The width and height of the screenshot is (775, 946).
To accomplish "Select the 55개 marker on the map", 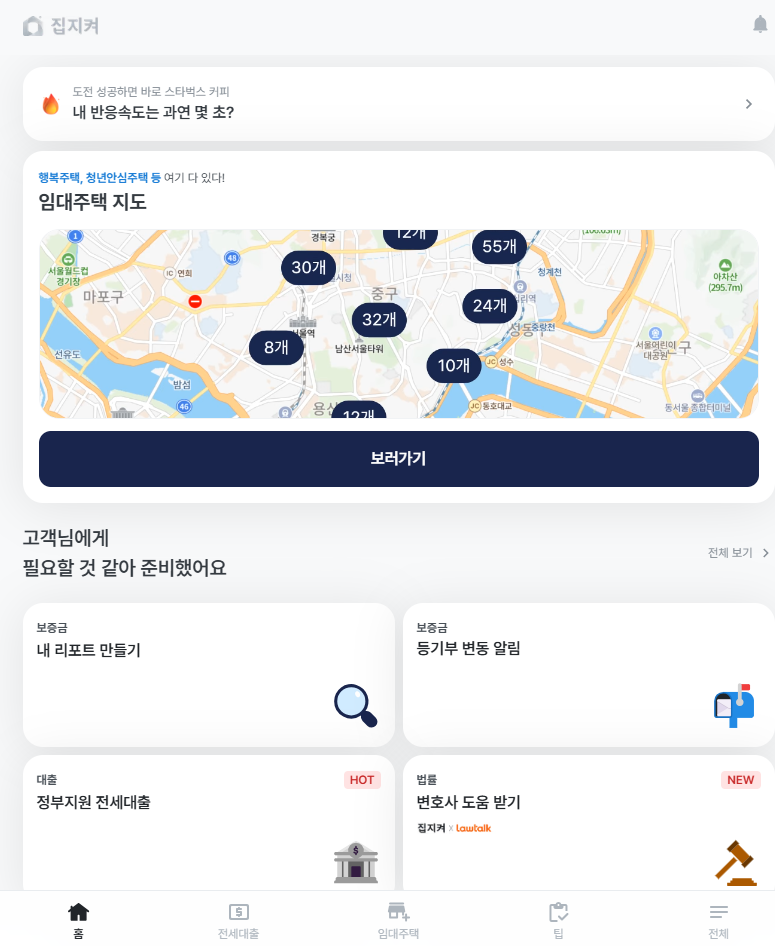I will pos(498,247).
